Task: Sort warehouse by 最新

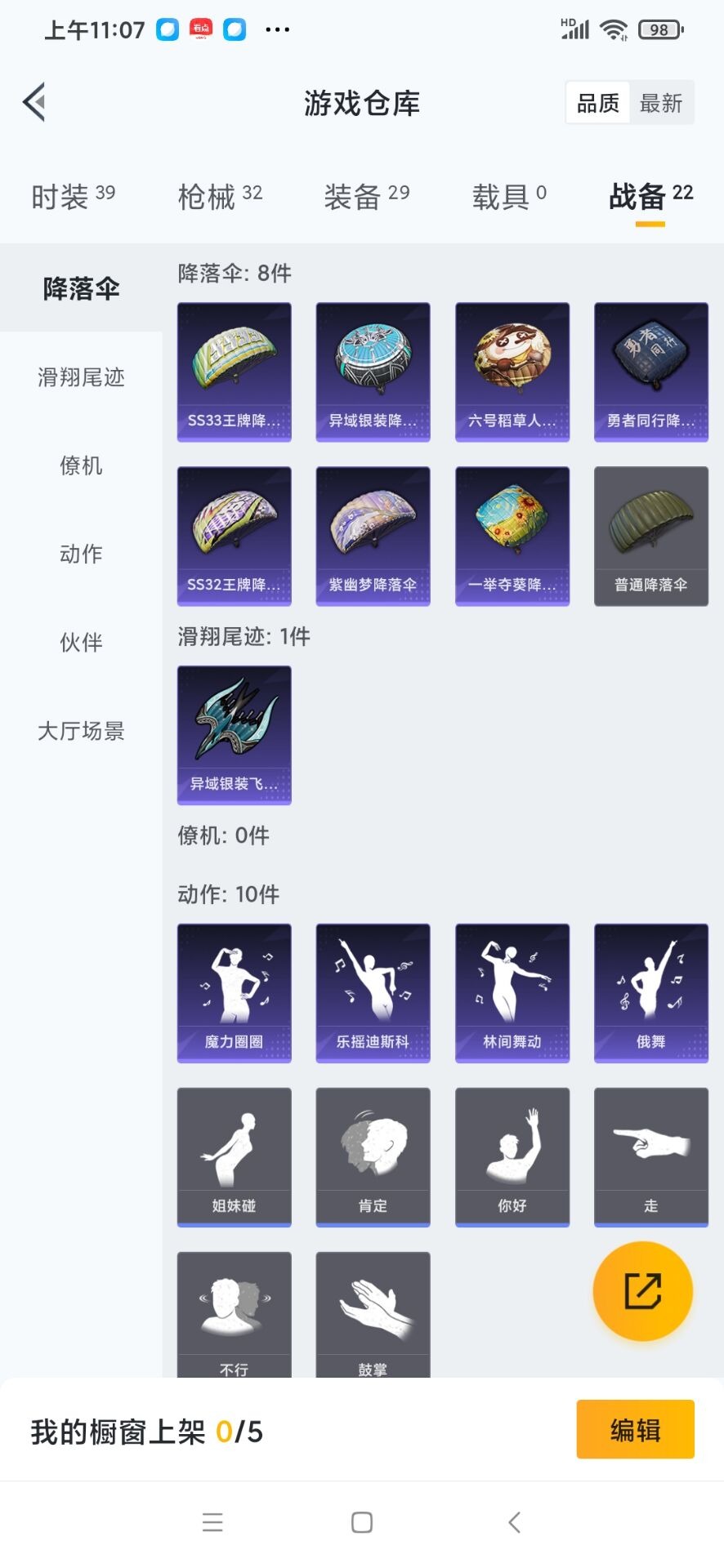Action: tap(660, 103)
